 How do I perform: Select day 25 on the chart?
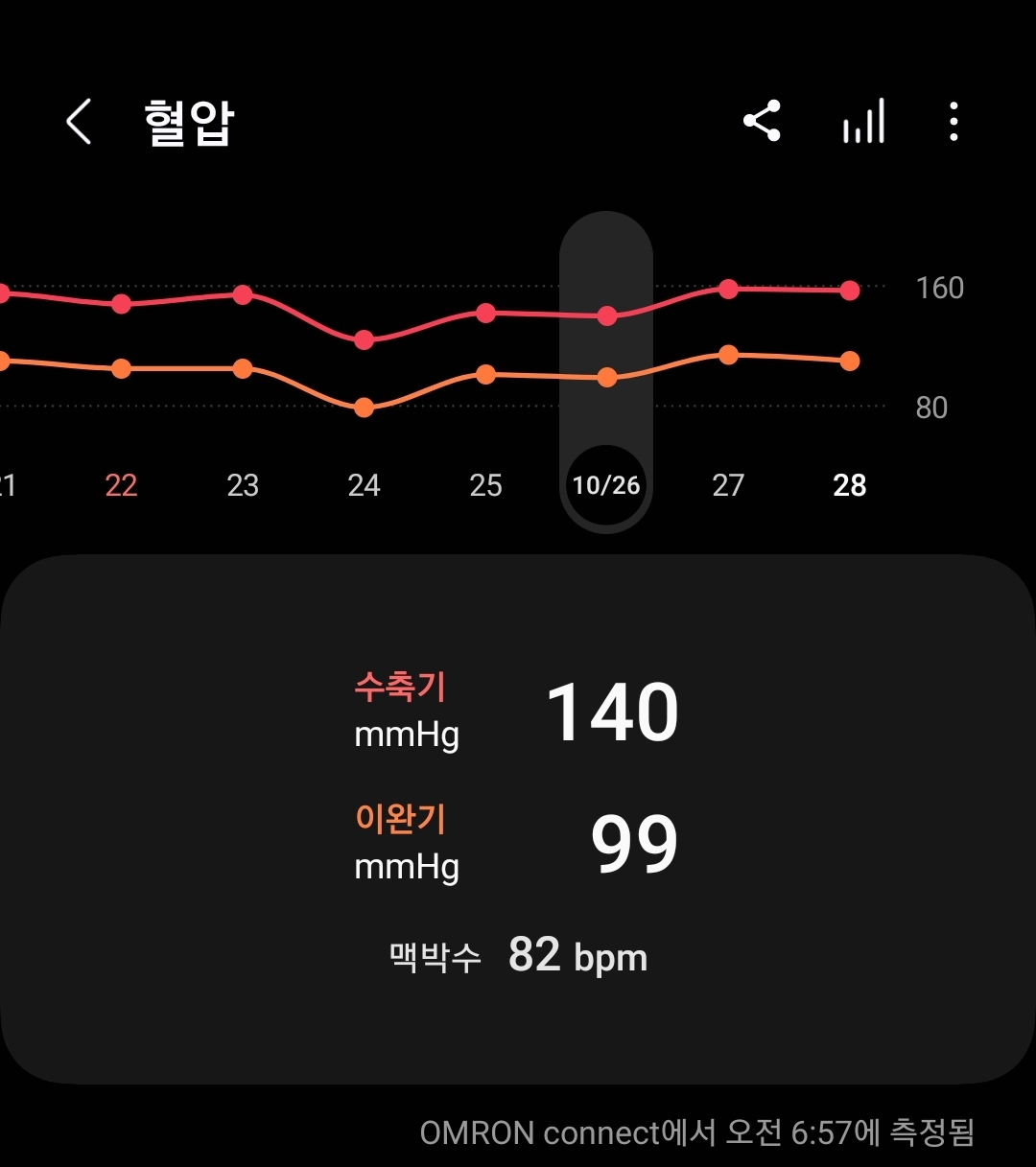tap(485, 485)
